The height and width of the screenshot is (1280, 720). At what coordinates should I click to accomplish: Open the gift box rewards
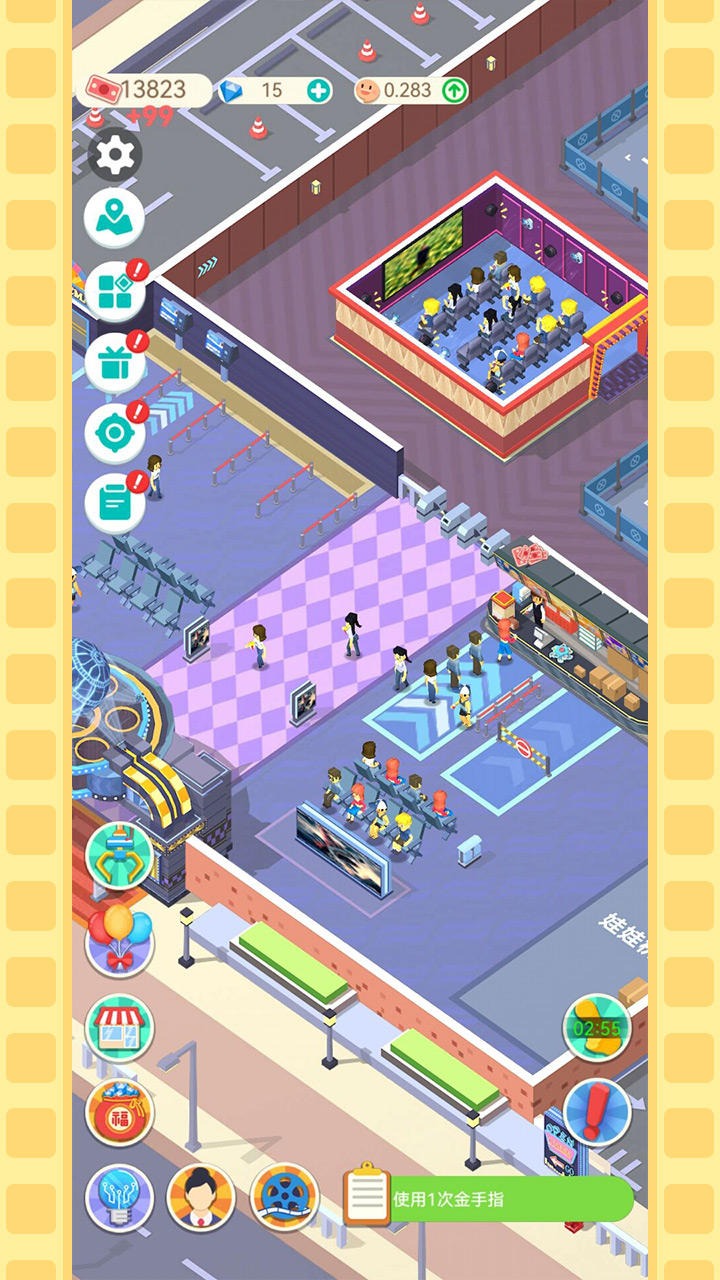coord(114,362)
